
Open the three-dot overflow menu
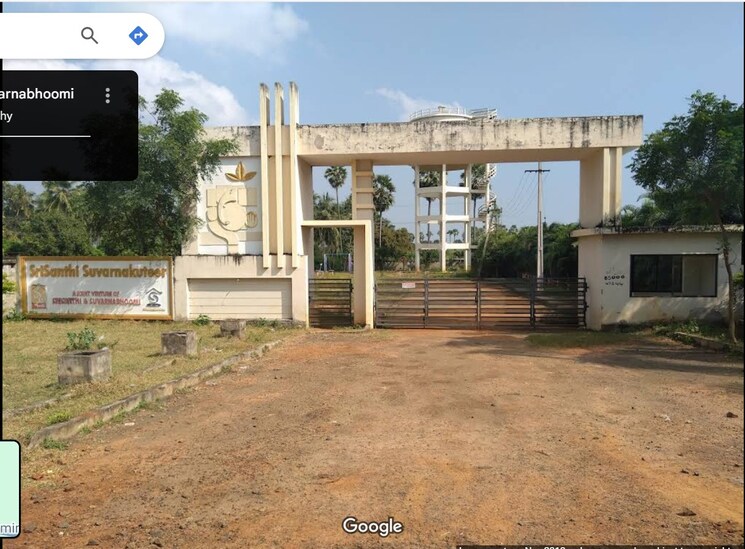[x=107, y=96]
